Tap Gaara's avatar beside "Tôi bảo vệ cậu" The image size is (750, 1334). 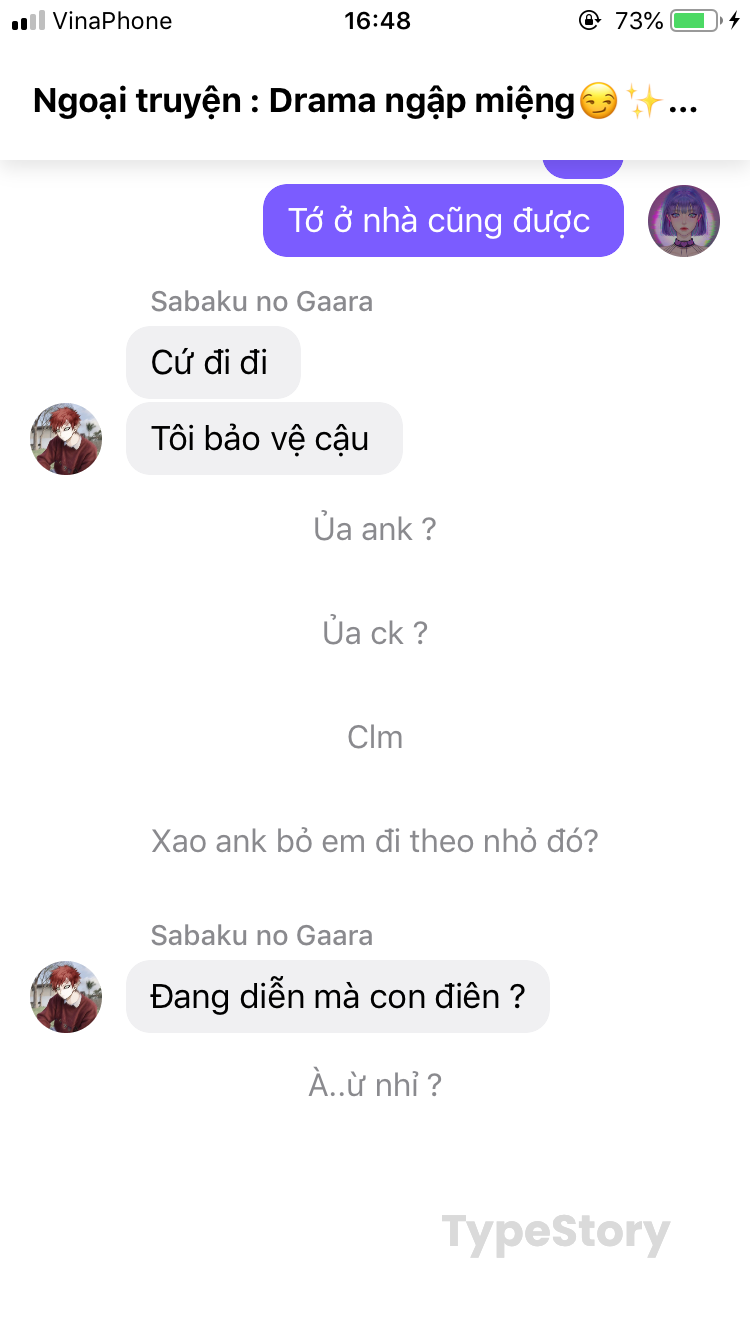tap(66, 439)
